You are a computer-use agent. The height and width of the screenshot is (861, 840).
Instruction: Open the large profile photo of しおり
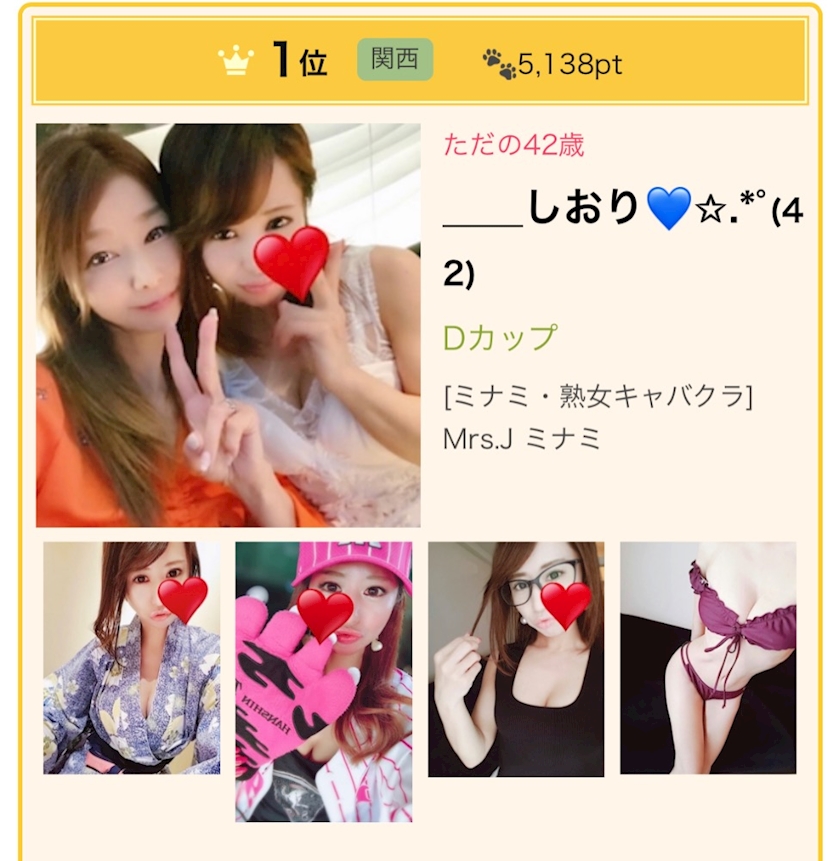[228, 325]
